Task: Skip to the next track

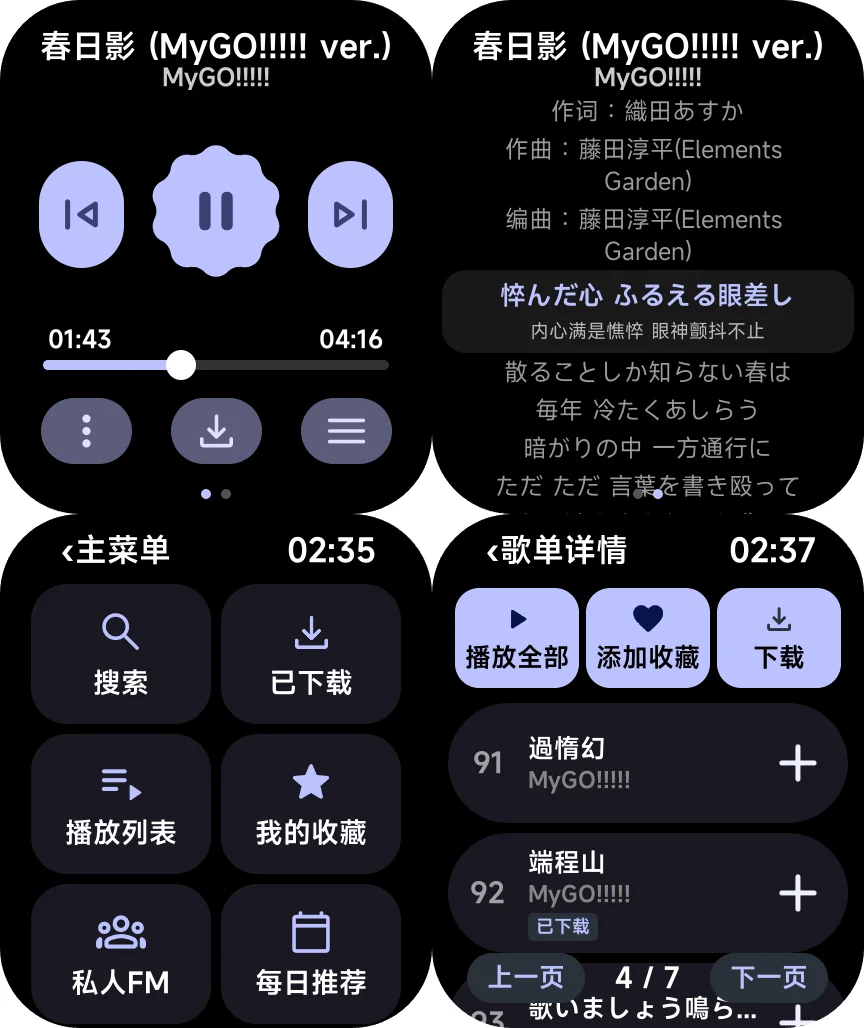Action: coord(350,215)
